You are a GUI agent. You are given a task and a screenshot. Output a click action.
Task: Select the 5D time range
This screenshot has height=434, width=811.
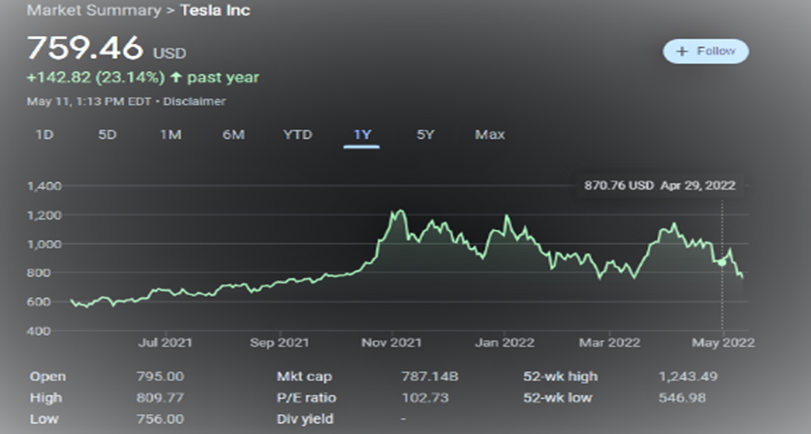[107, 134]
